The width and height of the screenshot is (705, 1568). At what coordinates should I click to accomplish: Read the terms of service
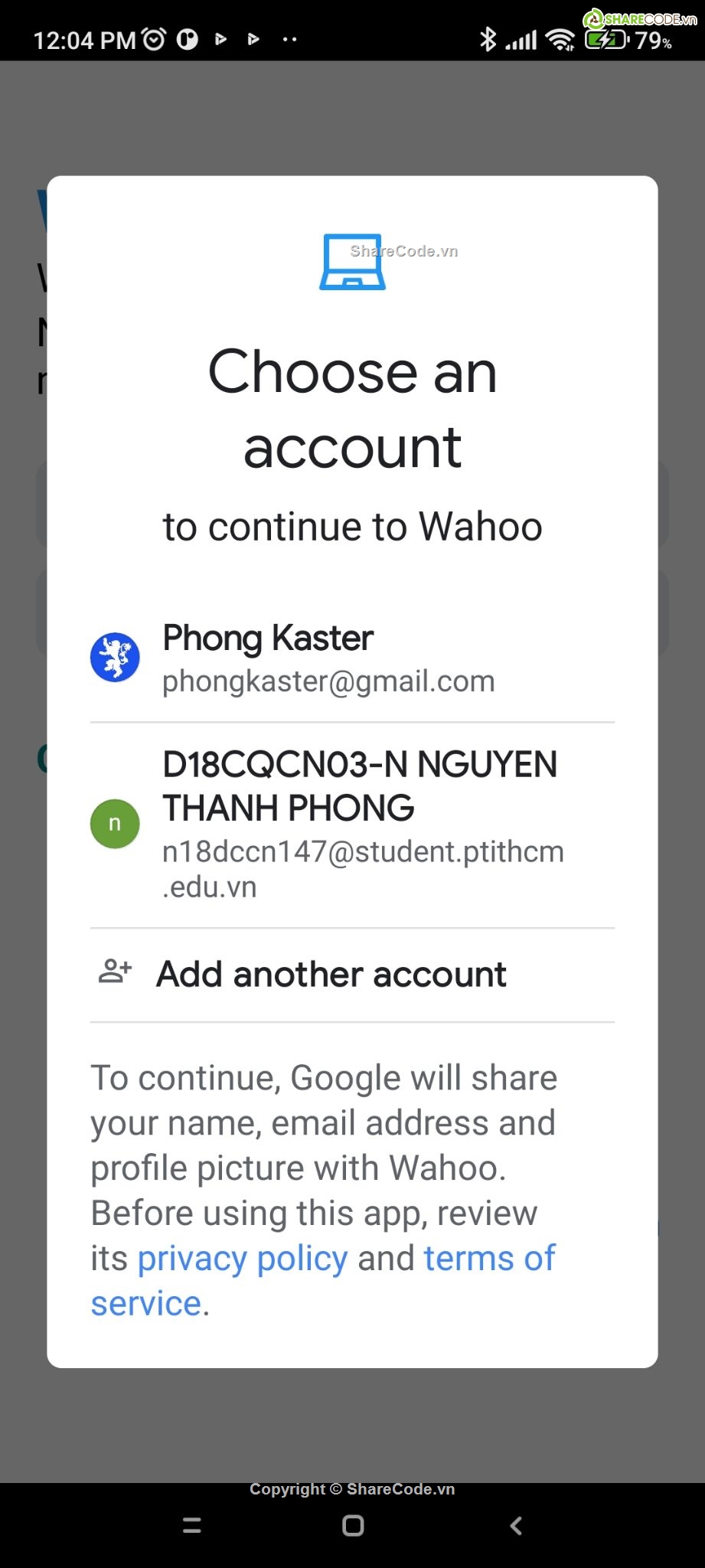(x=488, y=1259)
